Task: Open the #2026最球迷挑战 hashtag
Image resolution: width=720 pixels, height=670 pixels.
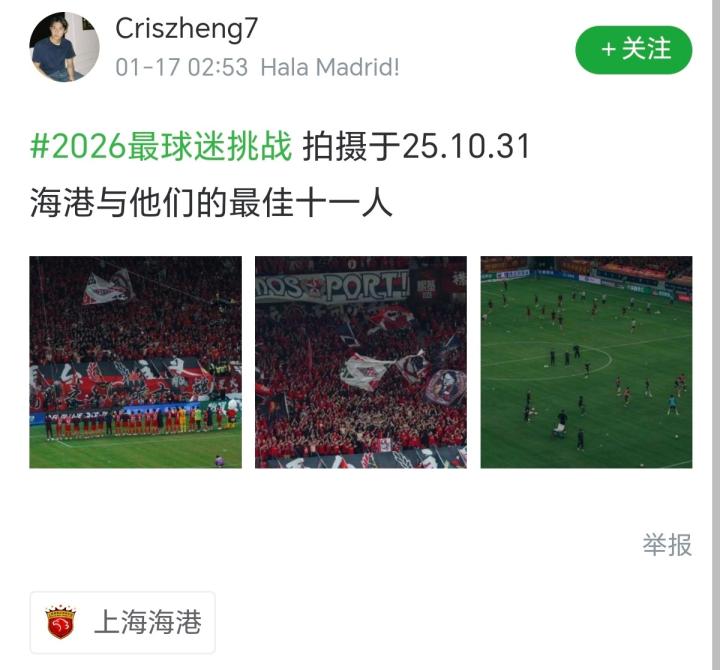Action: [160, 147]
